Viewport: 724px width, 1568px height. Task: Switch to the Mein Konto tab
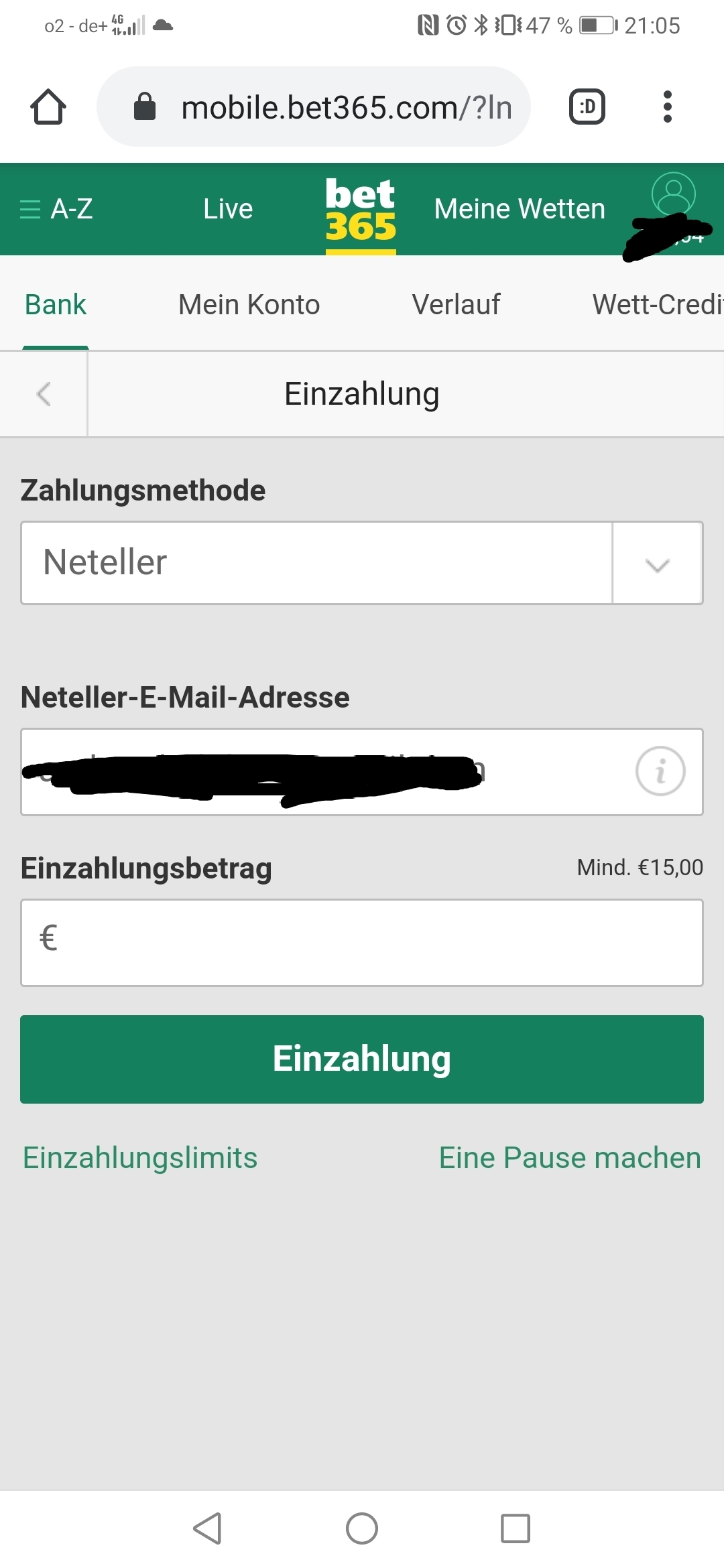[249, 305]
